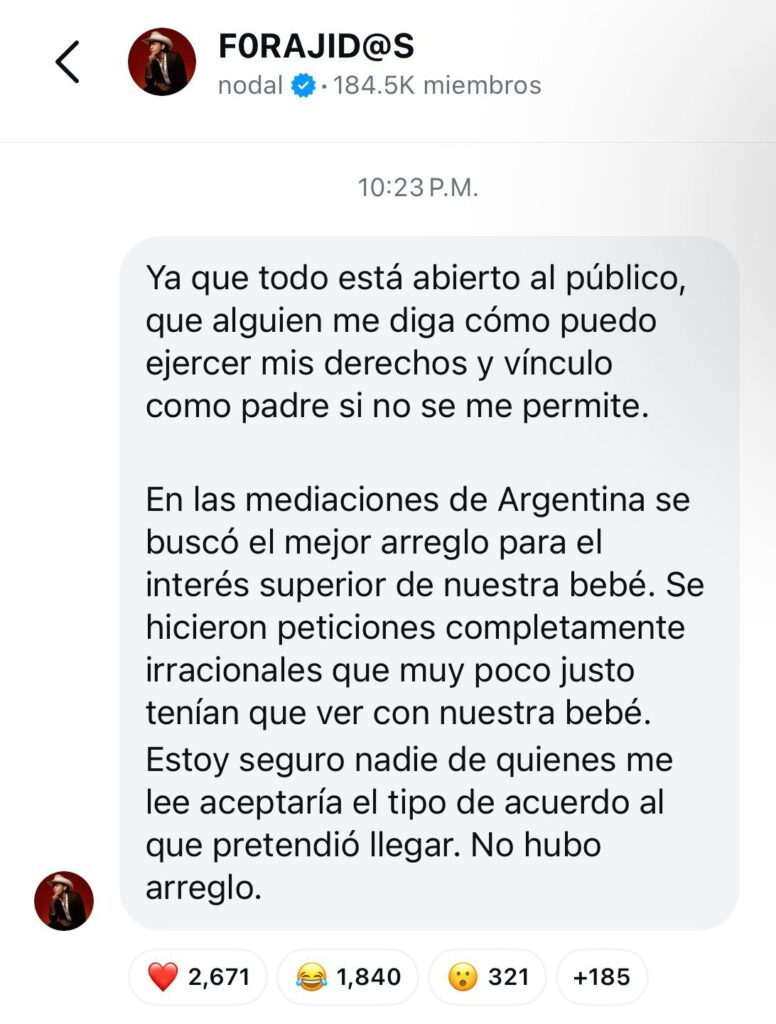Image resolution: width=776 pixels, height=1024 pixels.
Task: React with the heart showing 2,671
Action: coord(198,977)
